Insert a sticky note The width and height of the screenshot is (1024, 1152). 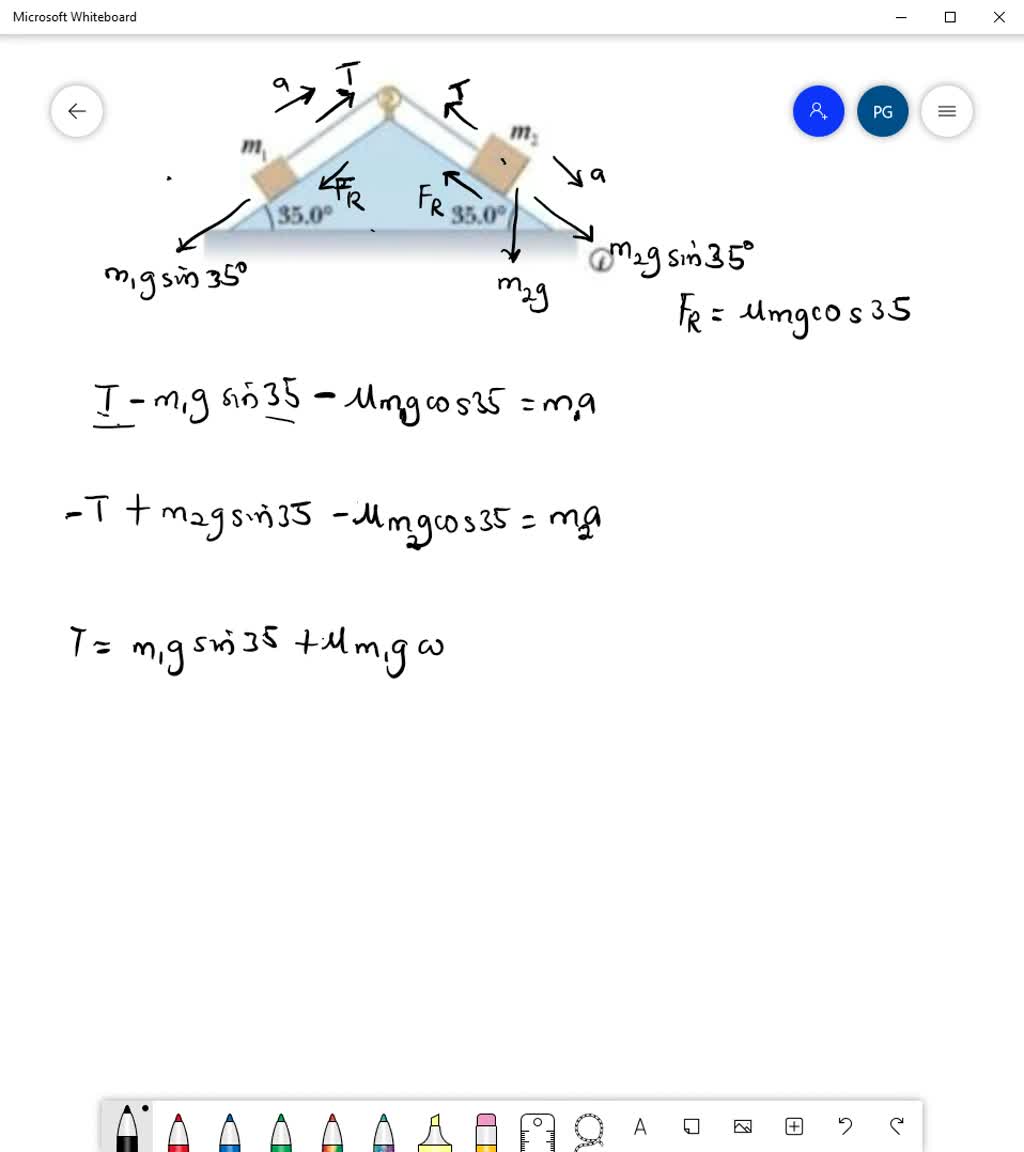coord(691,1126)
